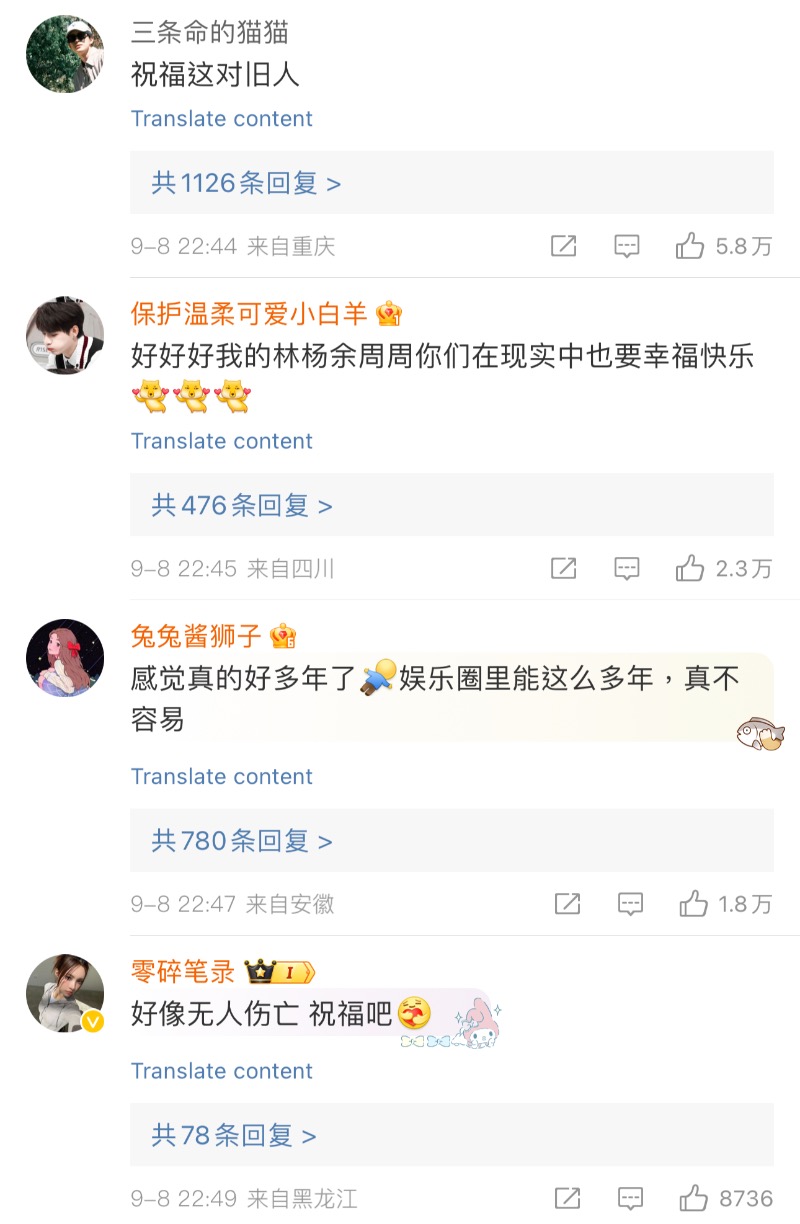Expand the 共476条回复 replies
Image resolution: width=800 pixels, height=1224 pixels.
[242, 506]
